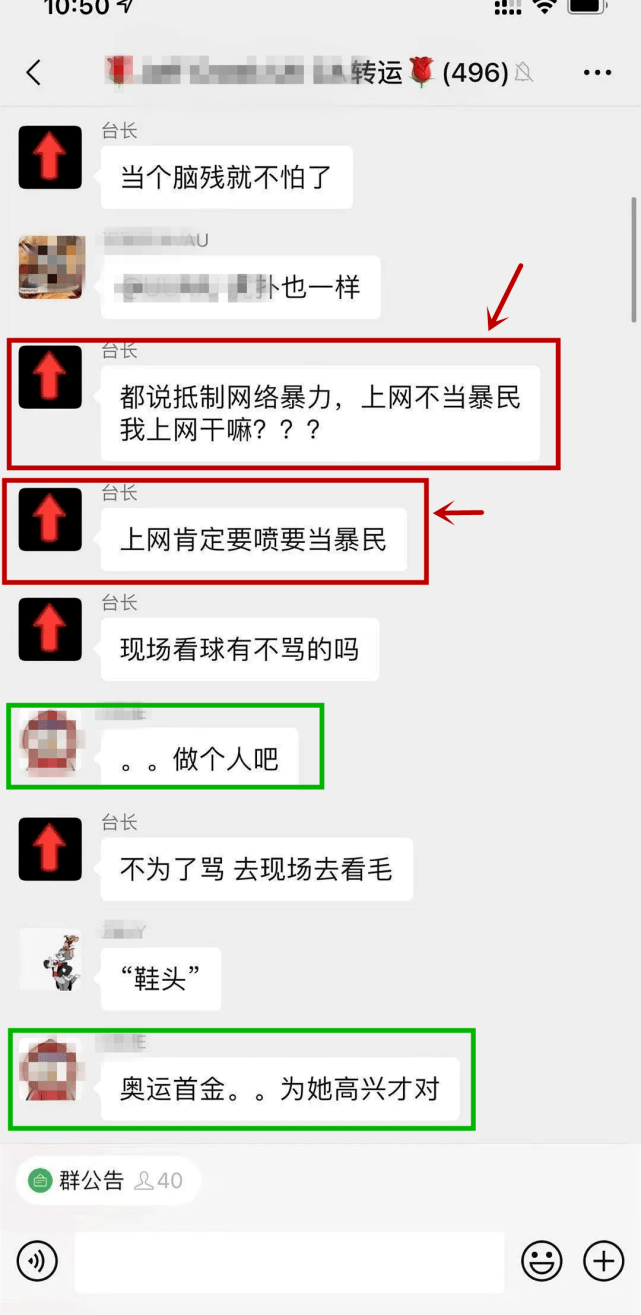Switch to voice message input
The height and width of the screenshot is (1315, 641).
[x=37, y=1261]
